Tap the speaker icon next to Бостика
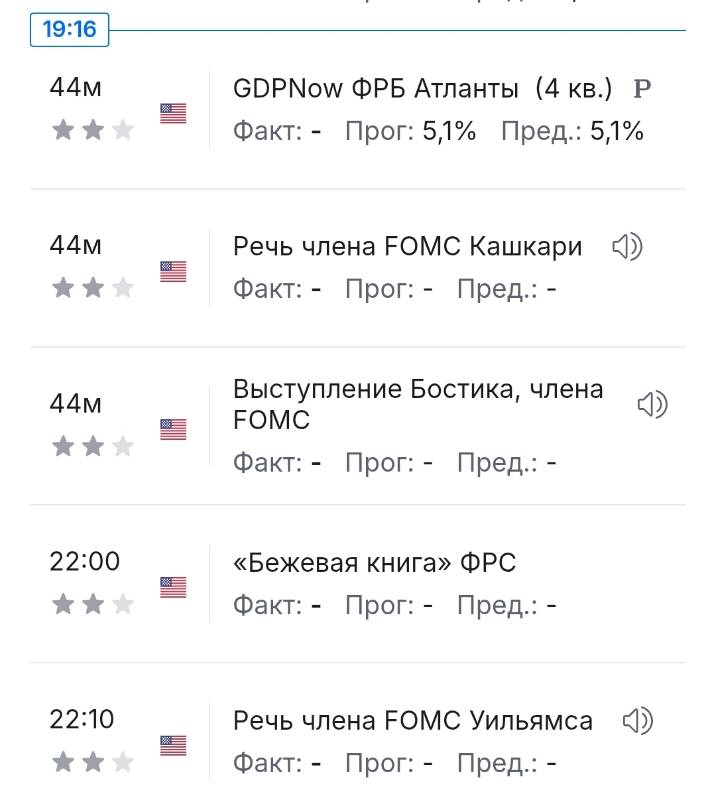Screen dimensions: 716x800 coord(652,404)
